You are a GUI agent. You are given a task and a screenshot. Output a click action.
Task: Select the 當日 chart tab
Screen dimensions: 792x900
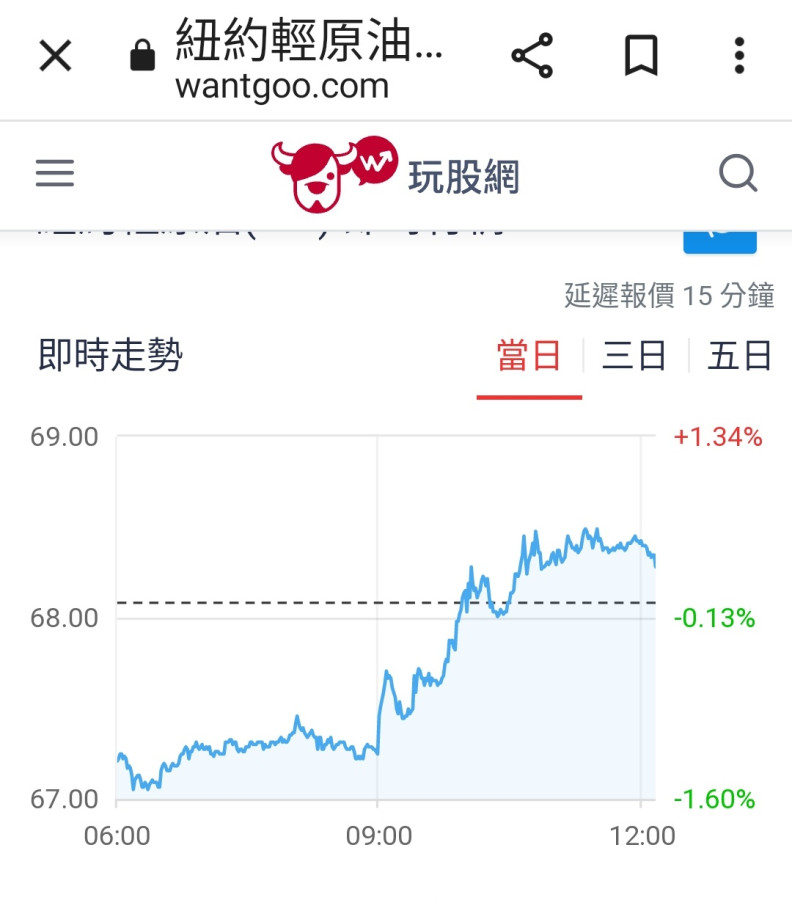[x=529, y=356]
